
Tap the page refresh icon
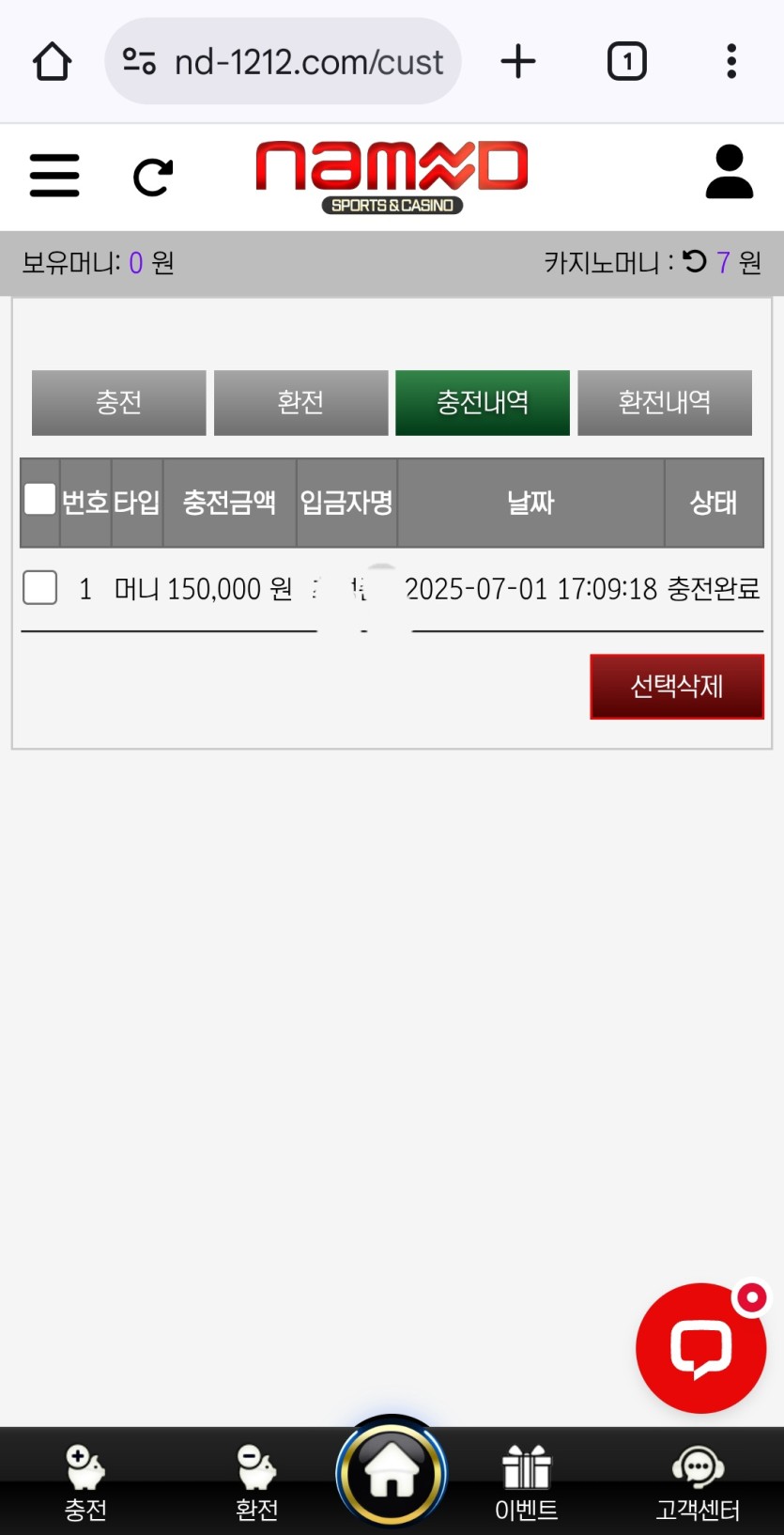click(153, 177)
